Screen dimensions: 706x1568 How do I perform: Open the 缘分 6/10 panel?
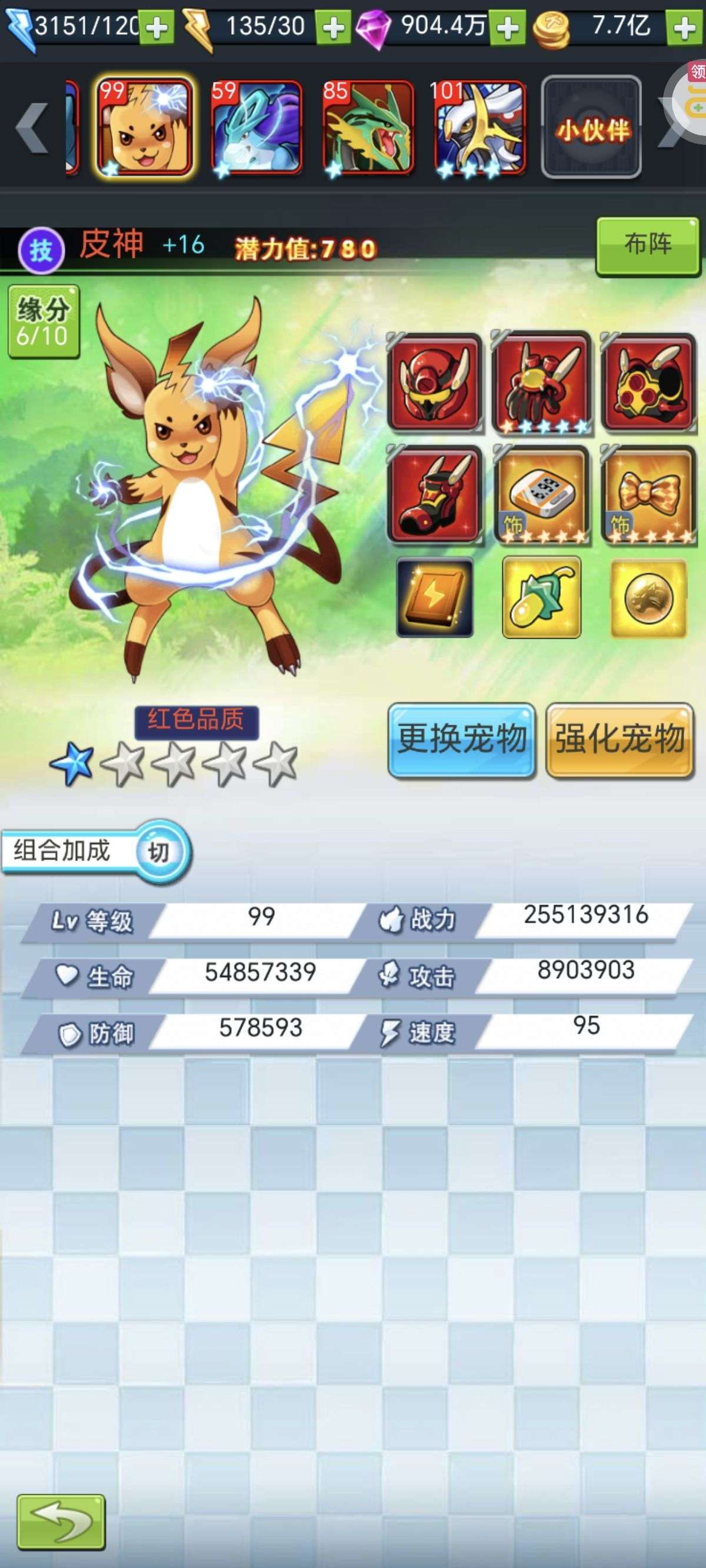(x=43, y=321)
